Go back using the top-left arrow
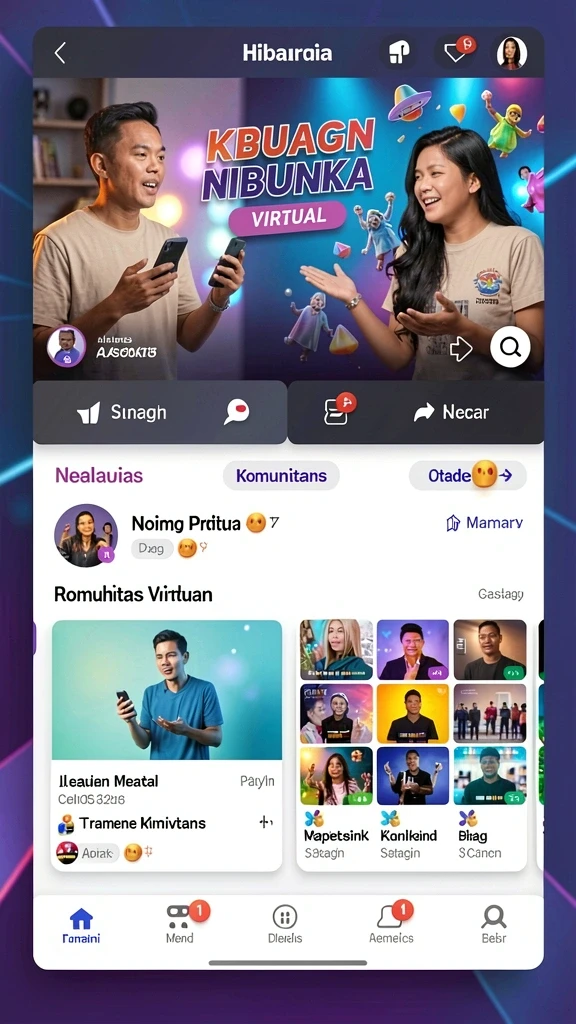The width and height of the screenshot is (576, 1024). 60,53
